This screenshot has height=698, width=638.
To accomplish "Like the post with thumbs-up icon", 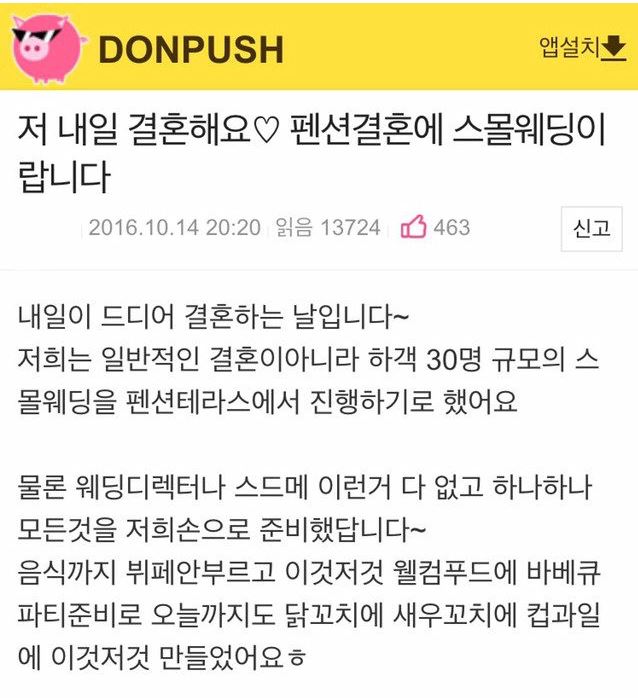I will pos(413,228).
